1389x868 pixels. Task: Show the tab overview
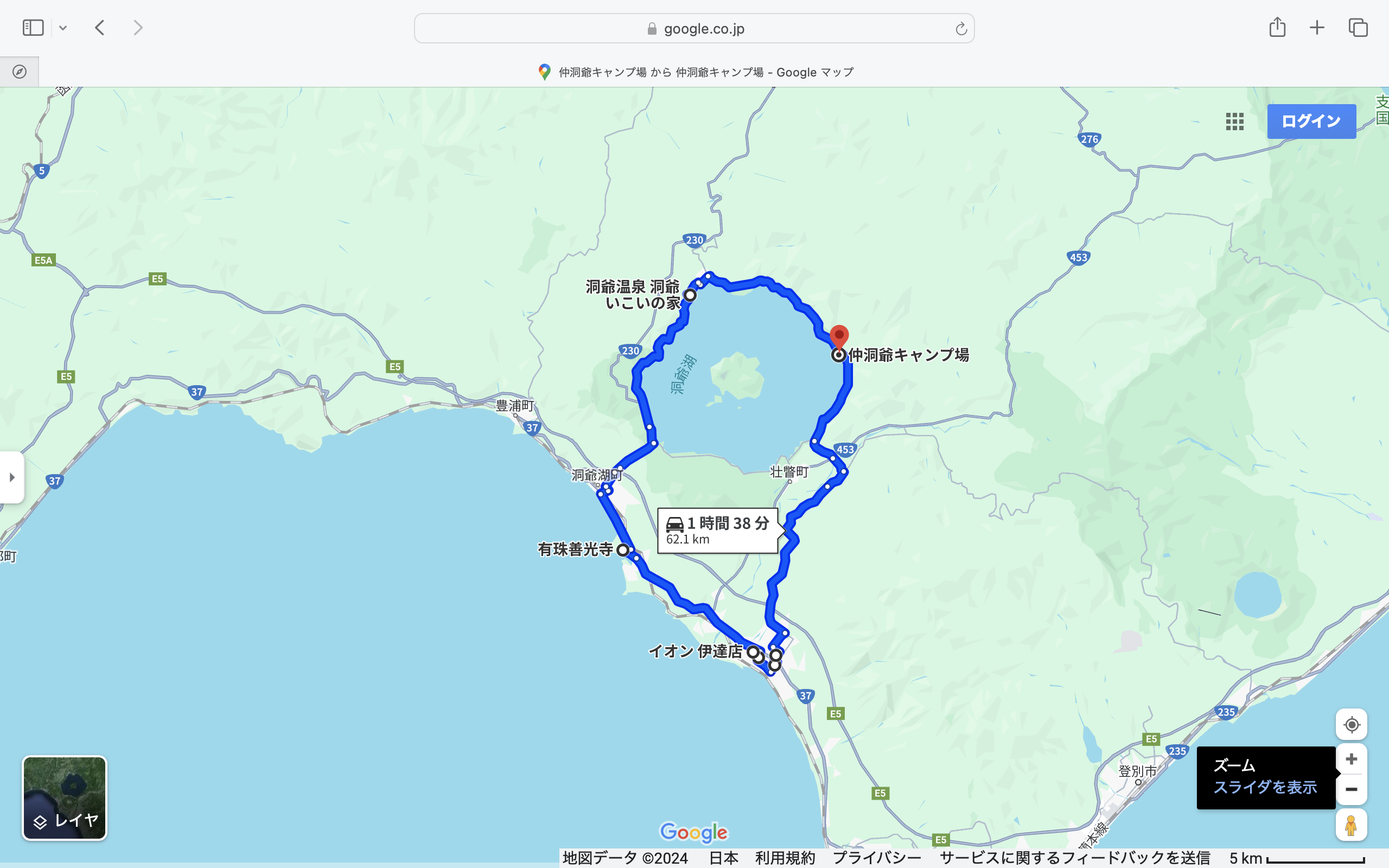click(x=1358, y=28)
